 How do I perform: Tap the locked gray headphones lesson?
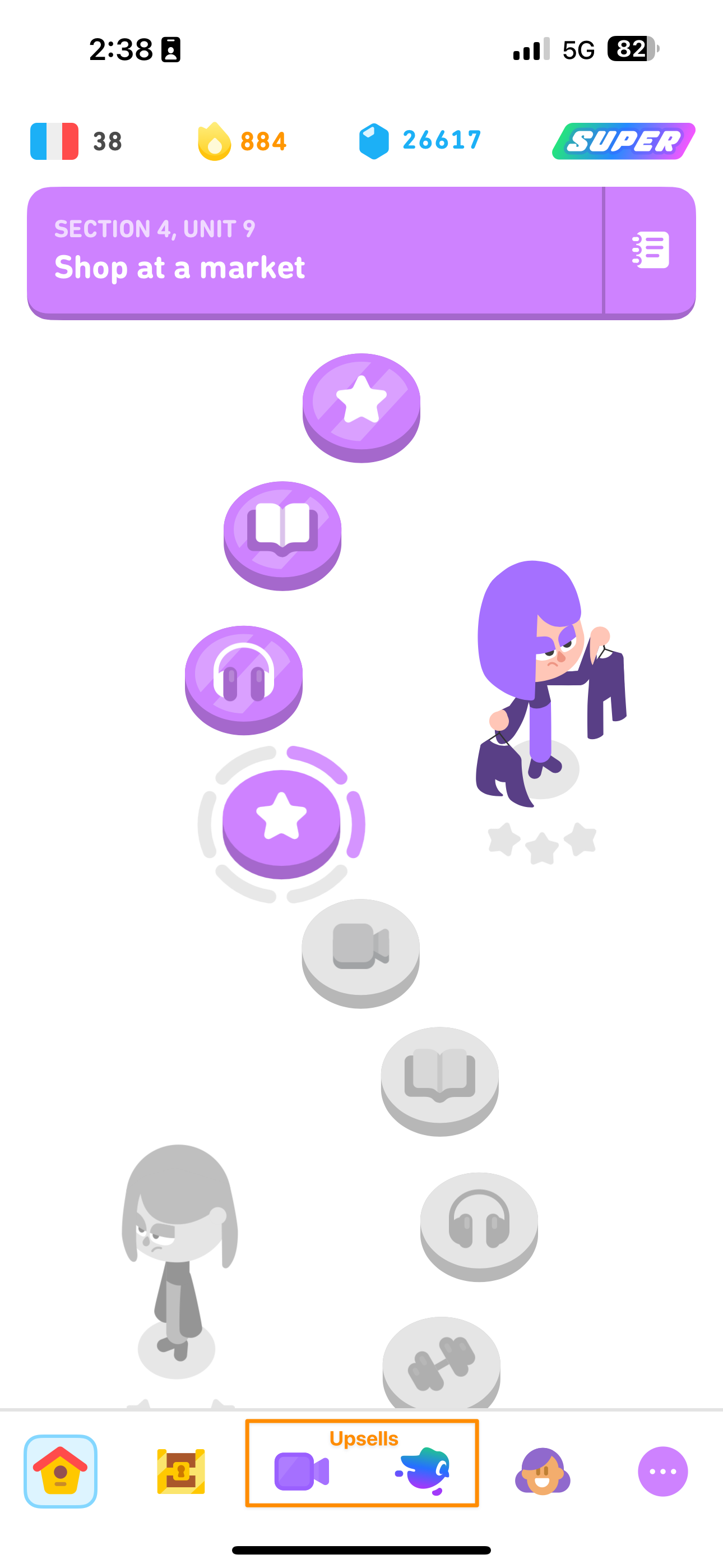coord(479,1222)
